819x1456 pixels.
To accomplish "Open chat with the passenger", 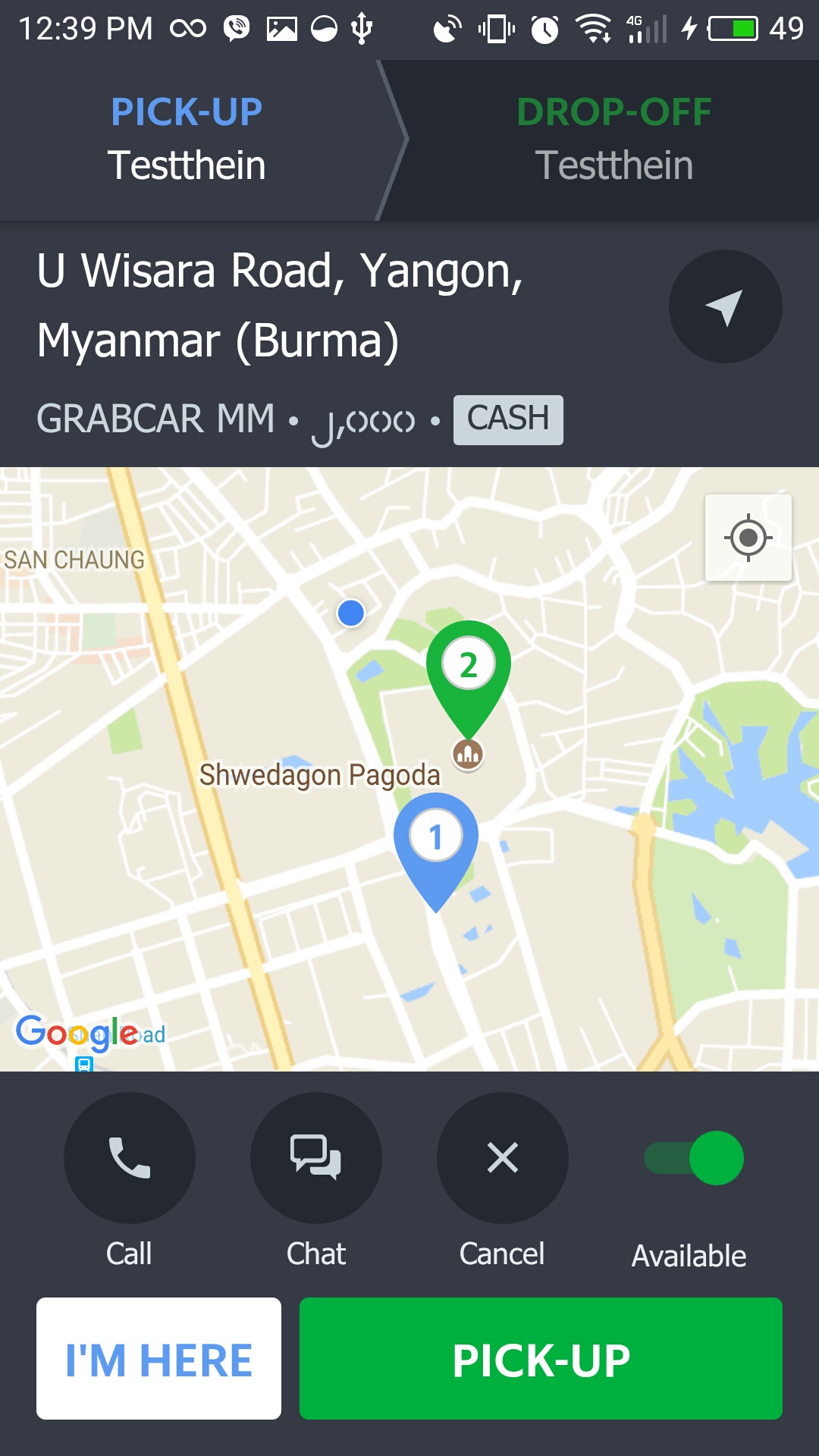I will click(316, 1158).
